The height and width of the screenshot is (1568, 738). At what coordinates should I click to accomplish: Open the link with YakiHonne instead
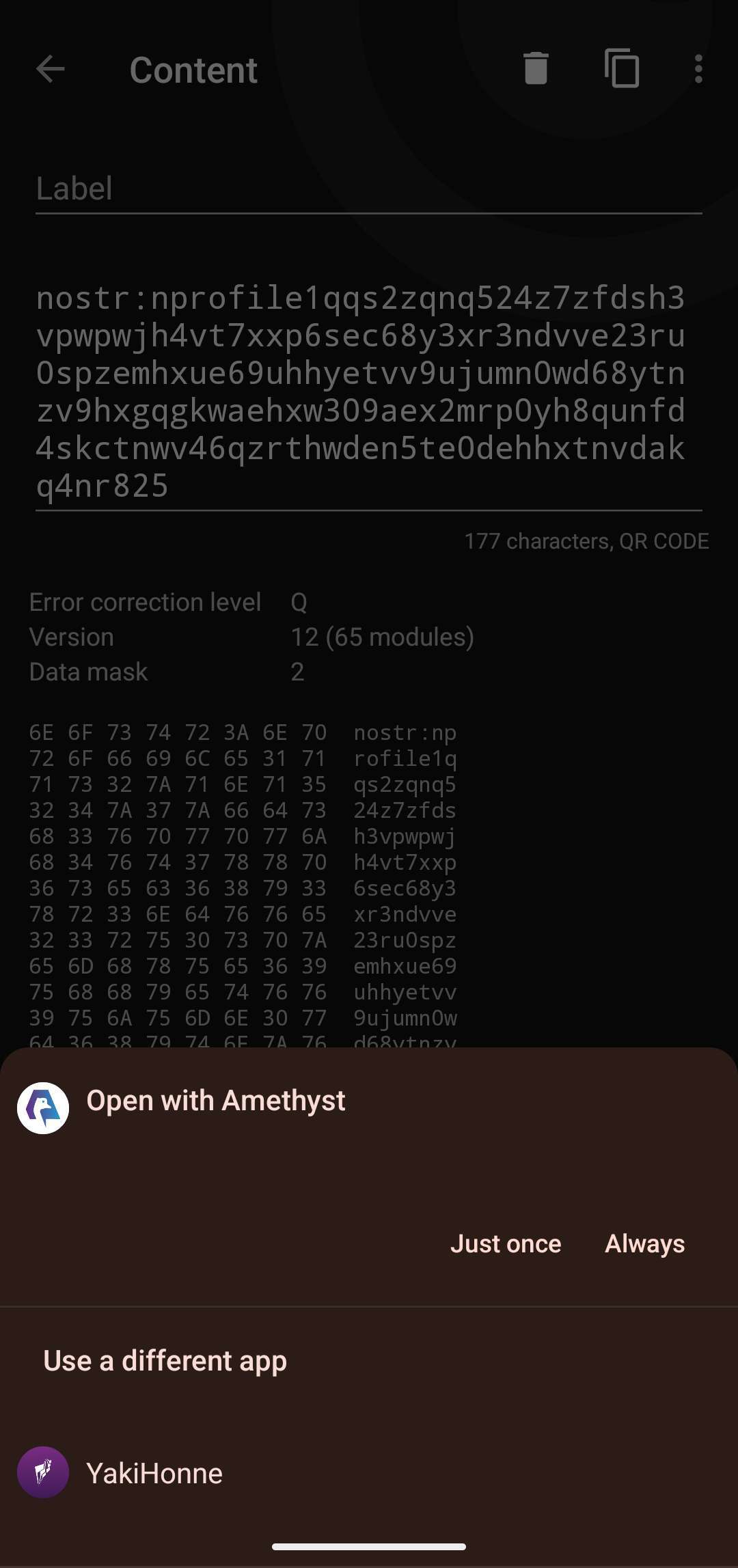click(x=369, y=1473)
